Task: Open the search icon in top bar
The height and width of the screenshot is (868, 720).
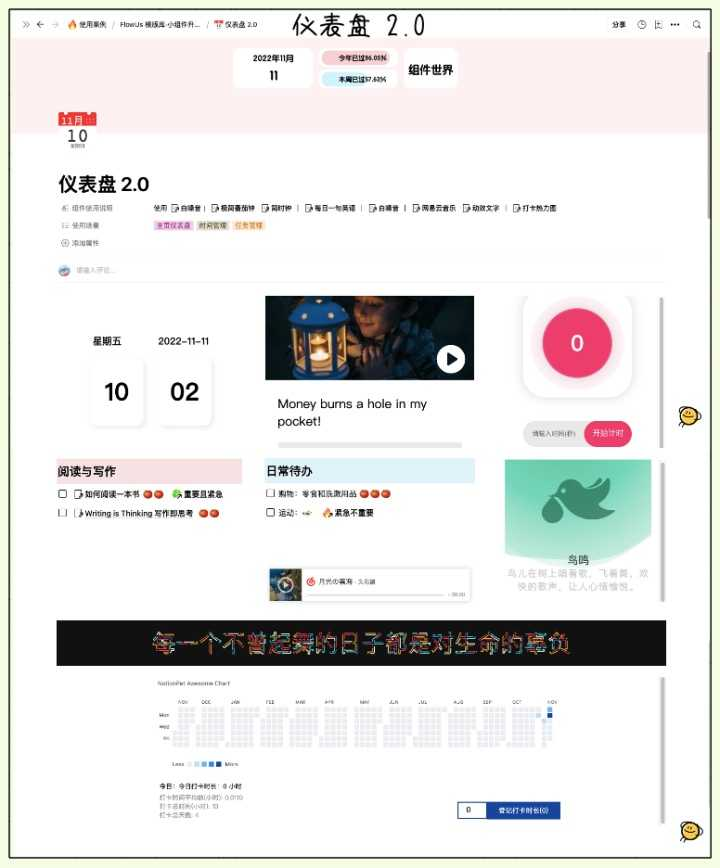Action: click(x=697, y=24)
